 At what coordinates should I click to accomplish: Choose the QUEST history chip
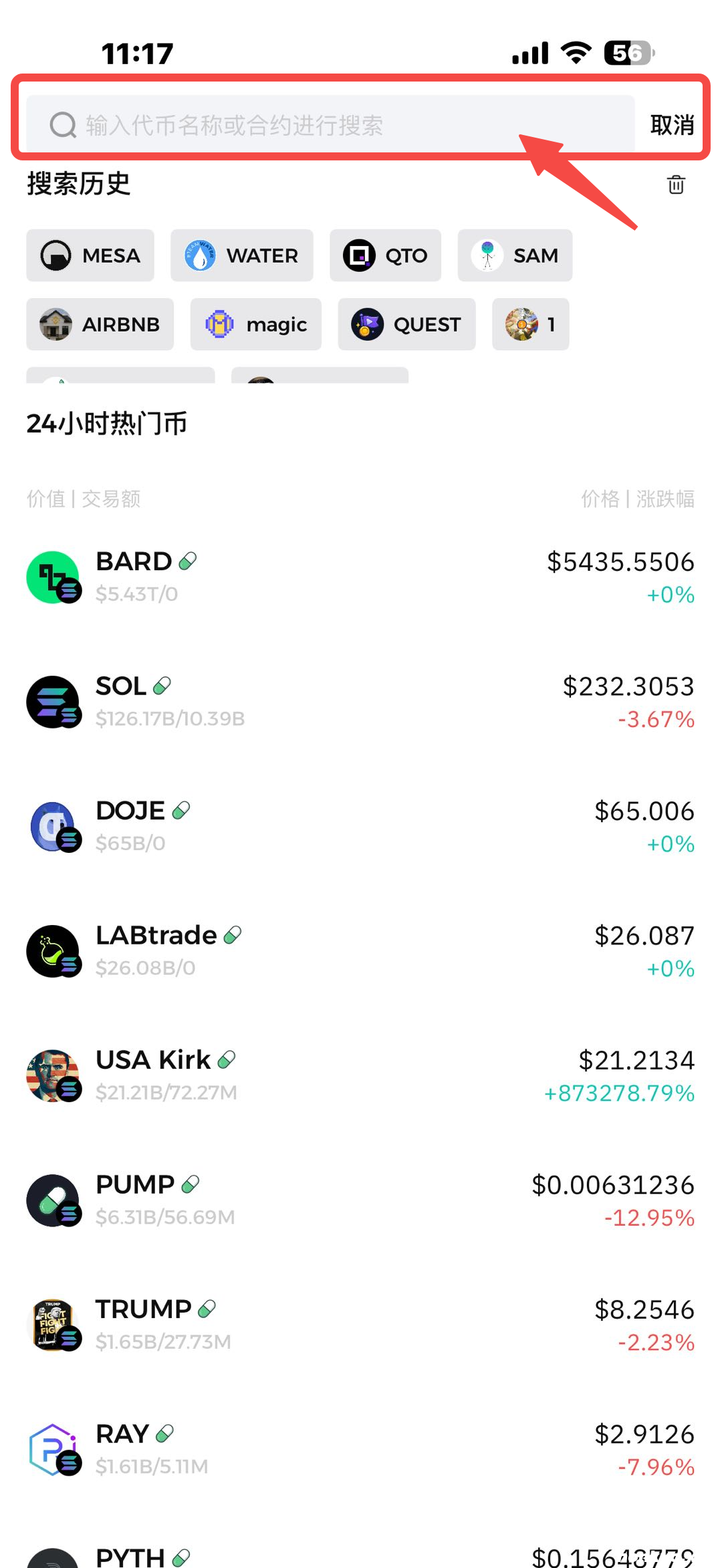pos(406,324)
